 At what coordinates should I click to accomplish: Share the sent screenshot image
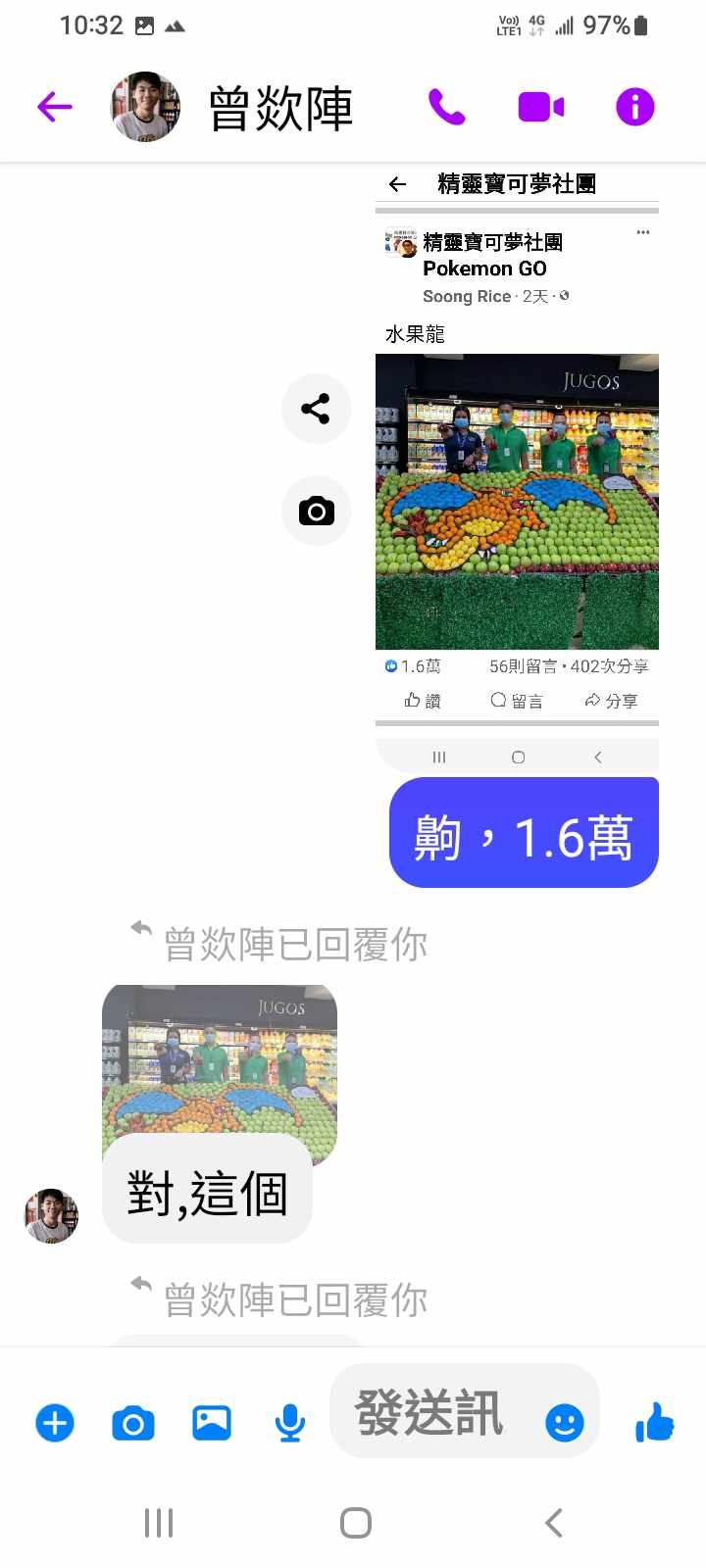(x=316, y=409)
